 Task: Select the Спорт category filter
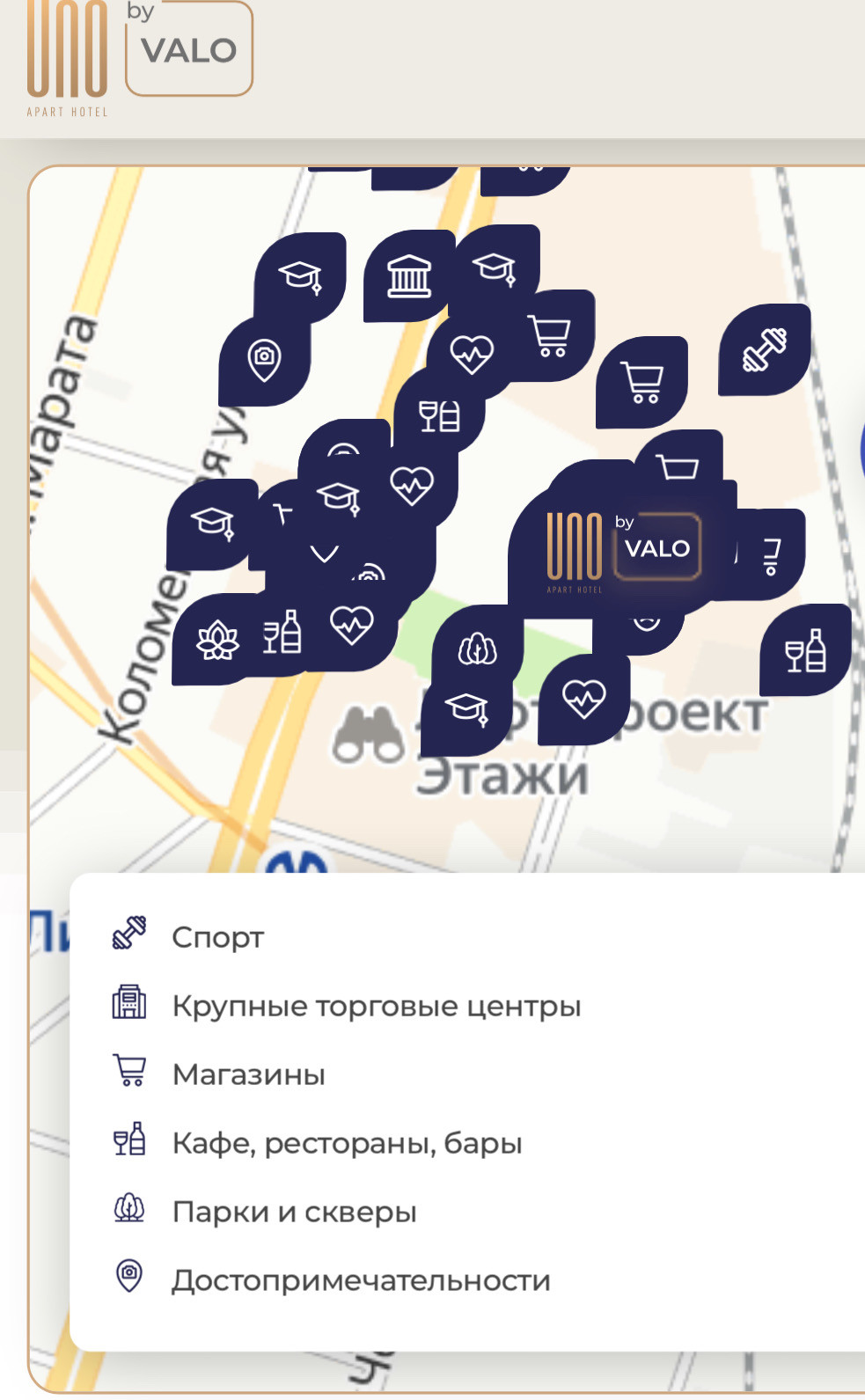[217, 936]
